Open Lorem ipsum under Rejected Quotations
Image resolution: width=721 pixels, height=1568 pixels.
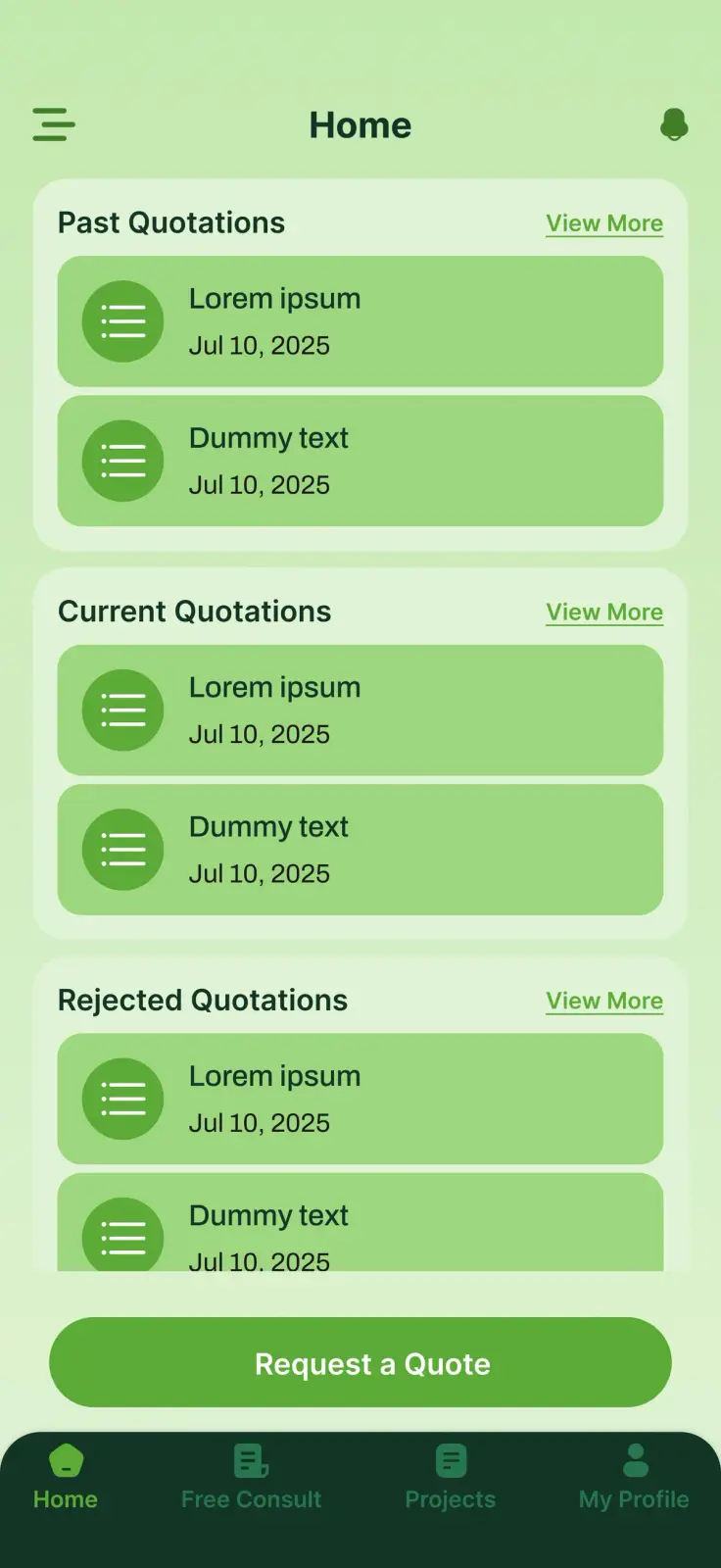(x=360, y=1099)
